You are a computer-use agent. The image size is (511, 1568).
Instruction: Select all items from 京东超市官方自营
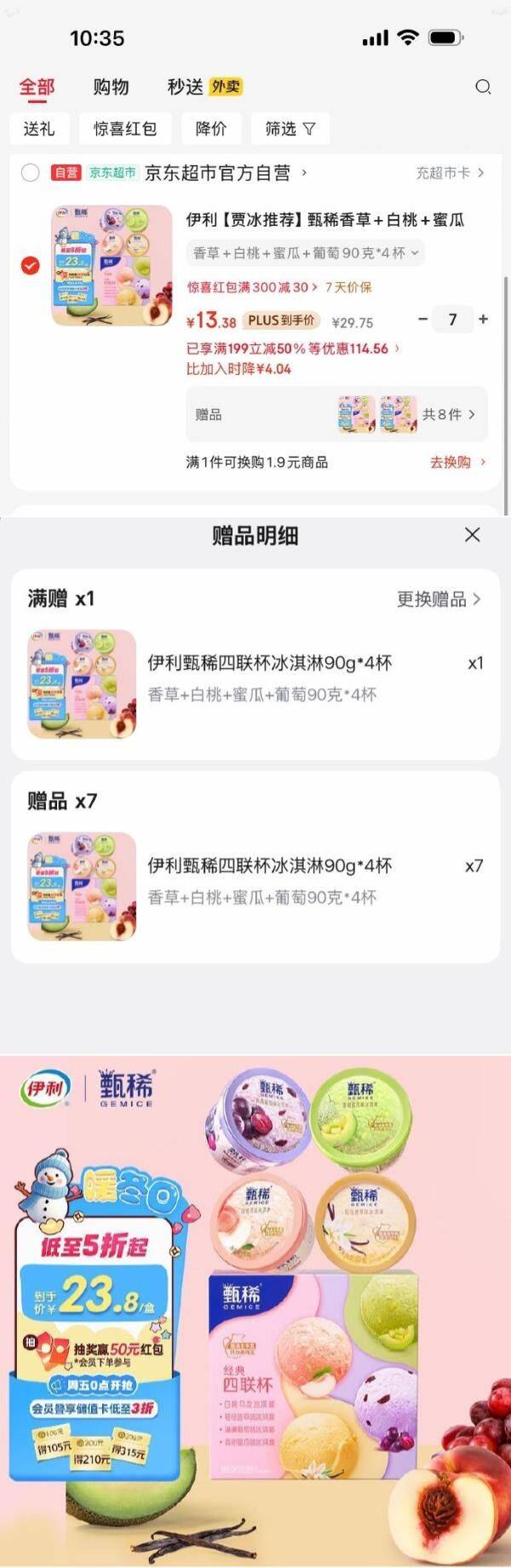tap(31, 173)
